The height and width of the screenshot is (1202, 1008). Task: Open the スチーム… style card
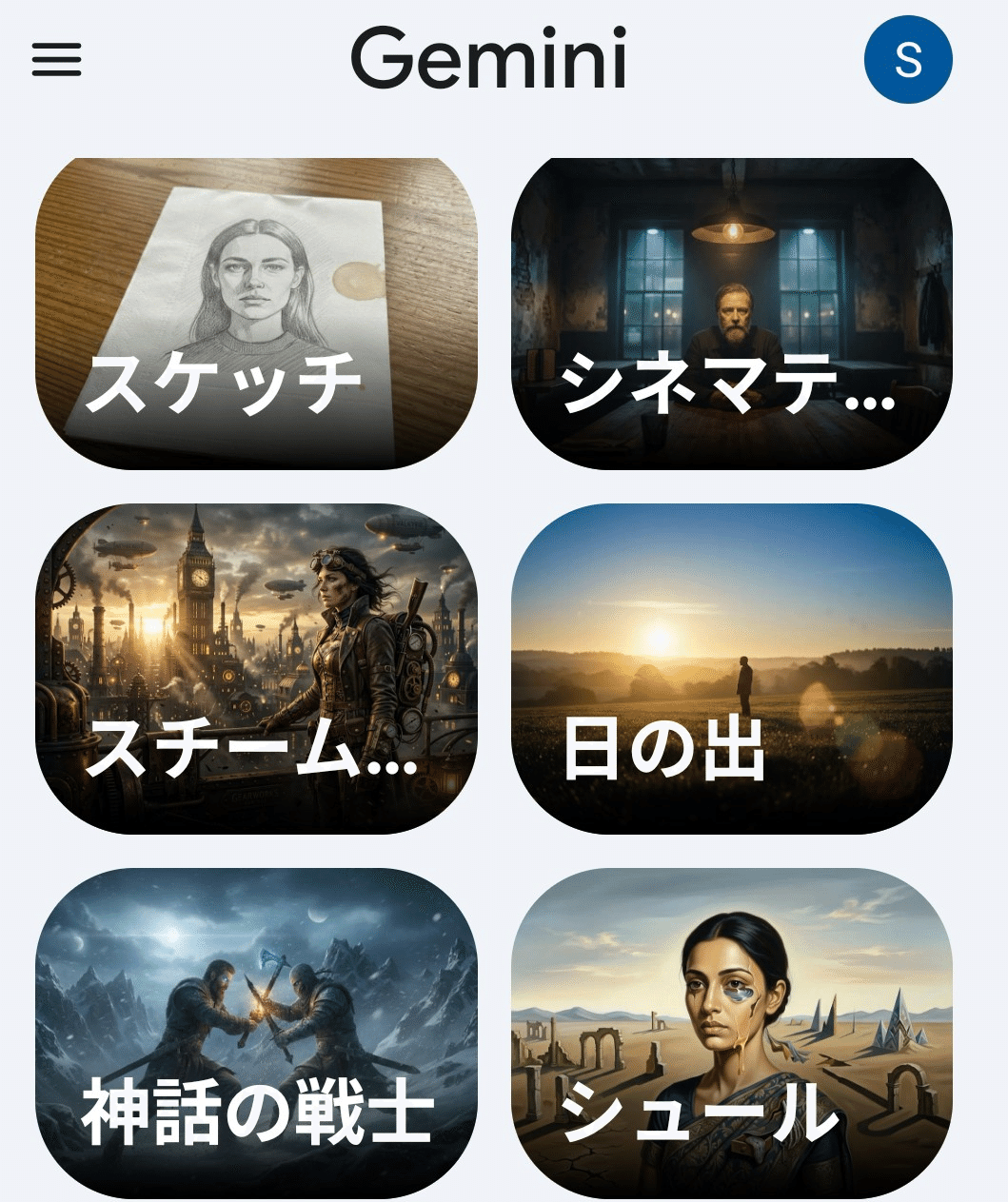click(256, 669)
